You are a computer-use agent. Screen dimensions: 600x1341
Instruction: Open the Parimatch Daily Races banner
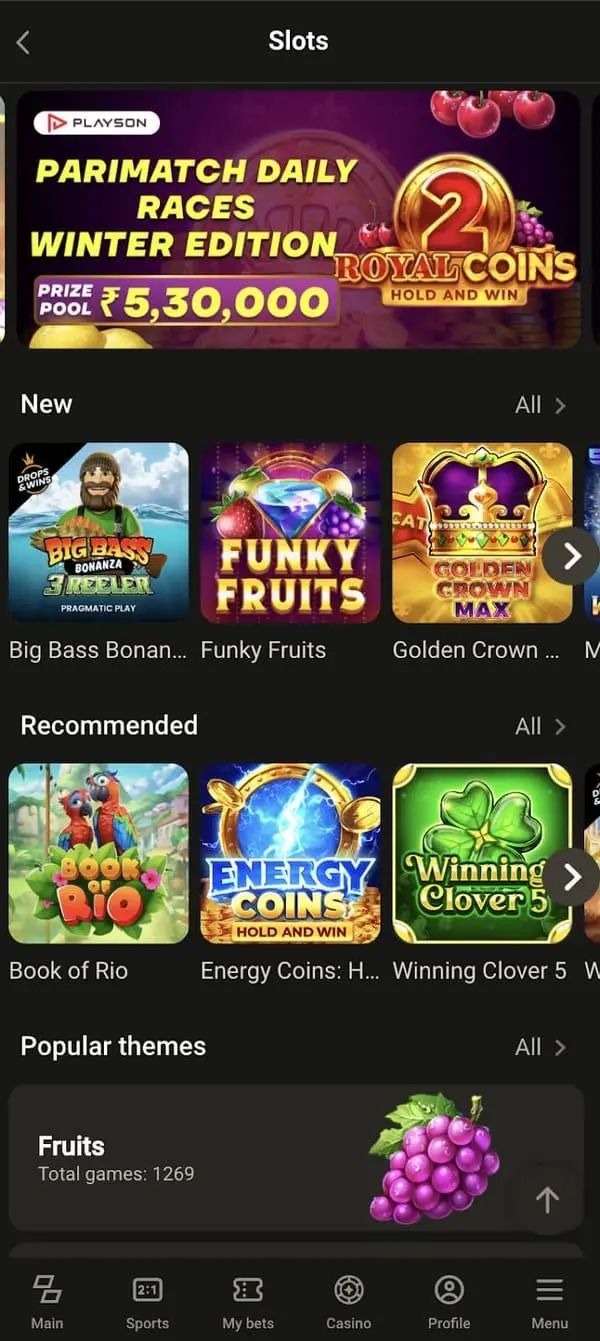298,220
